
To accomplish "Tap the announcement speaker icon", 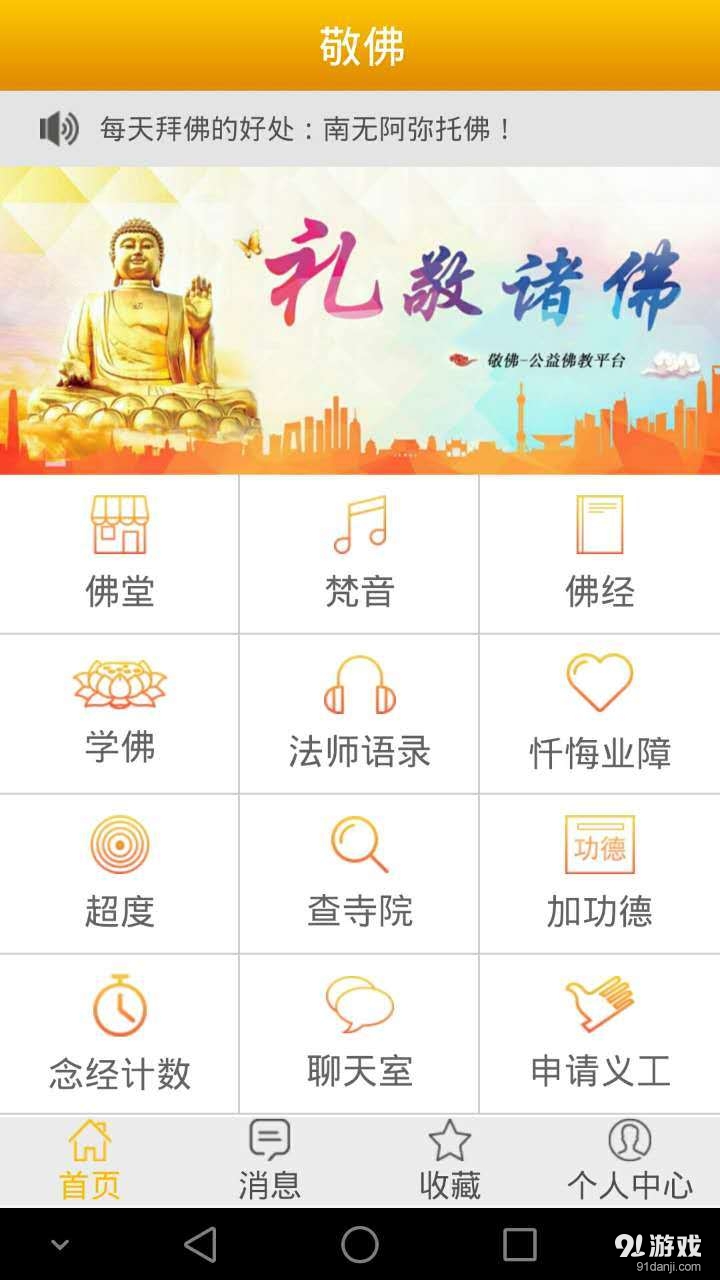I will (x=58, y=127).
